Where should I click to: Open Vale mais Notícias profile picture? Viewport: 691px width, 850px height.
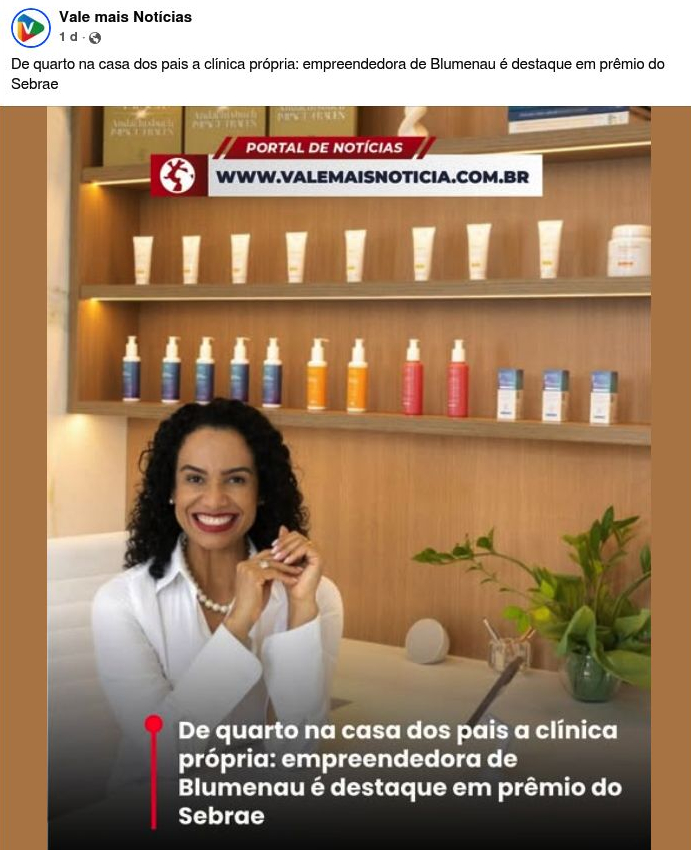tap(31, 28)
